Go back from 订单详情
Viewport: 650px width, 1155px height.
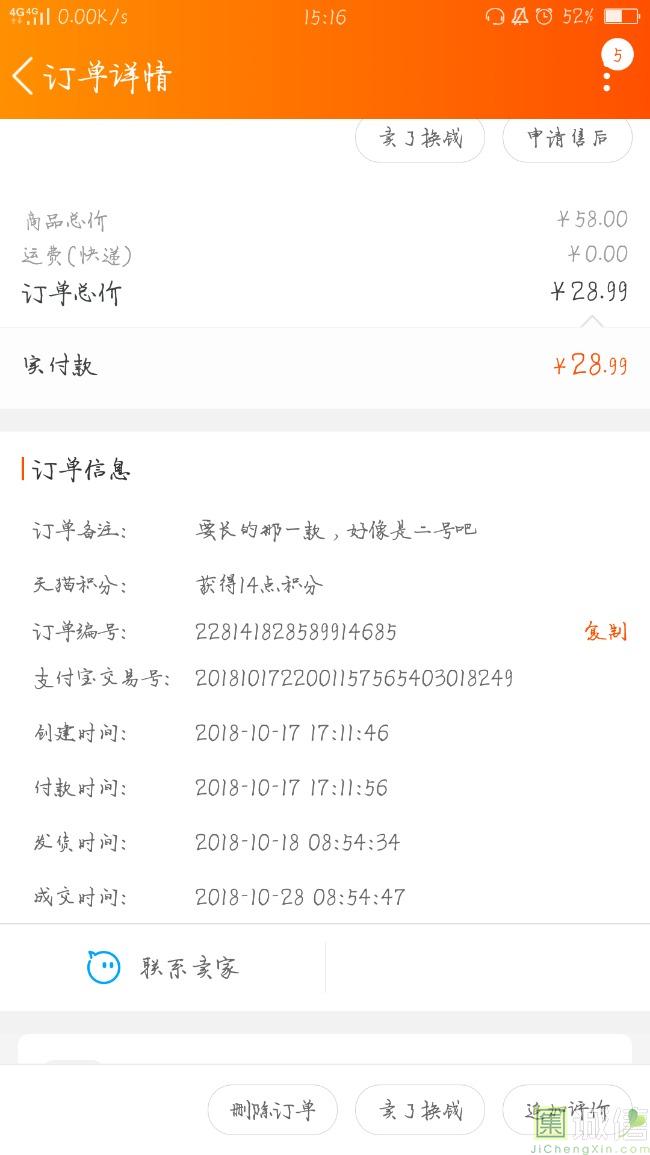pyautogui.click(x=23, y=76)
